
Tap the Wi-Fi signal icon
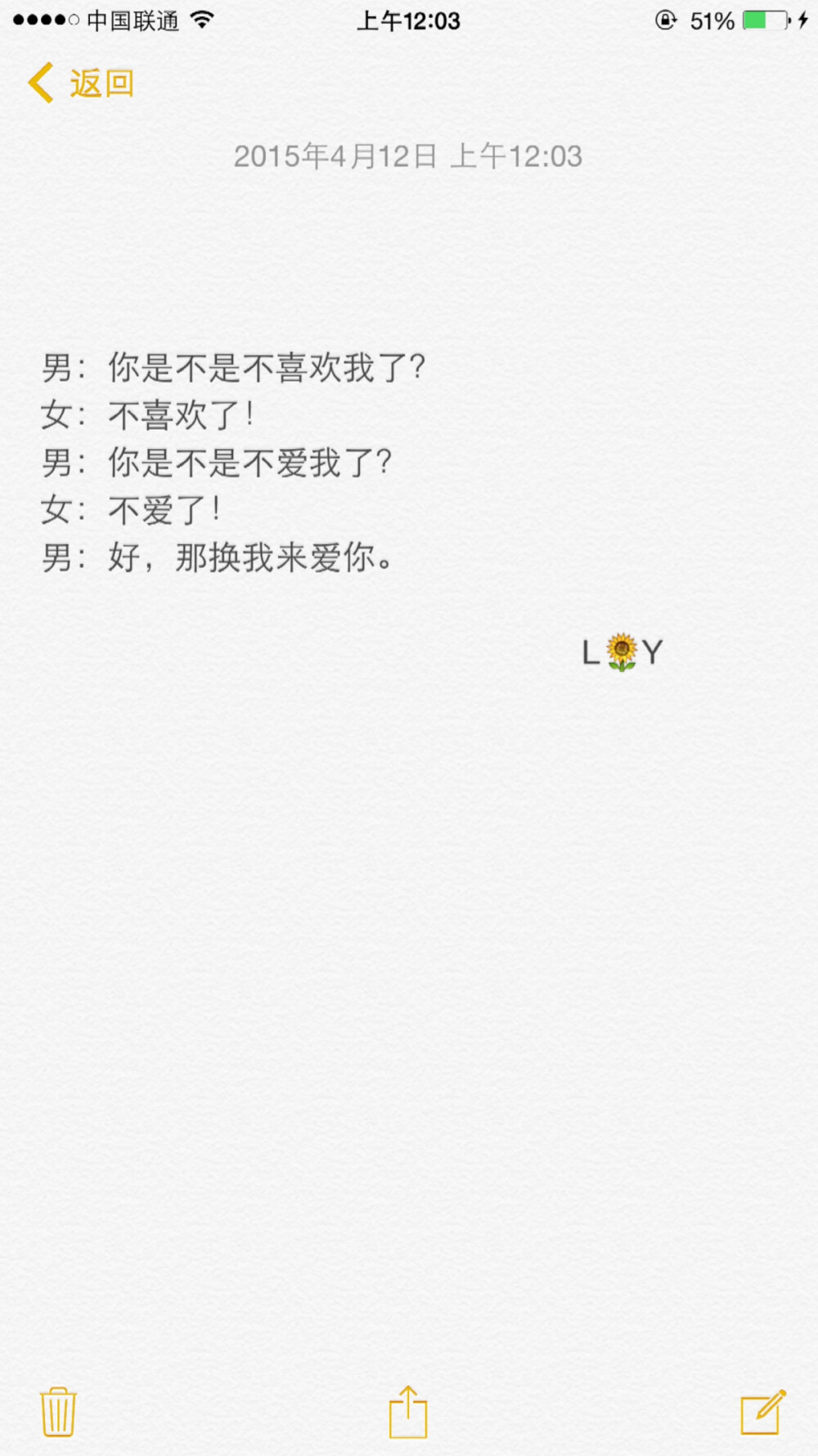click(x=199, y=20)
